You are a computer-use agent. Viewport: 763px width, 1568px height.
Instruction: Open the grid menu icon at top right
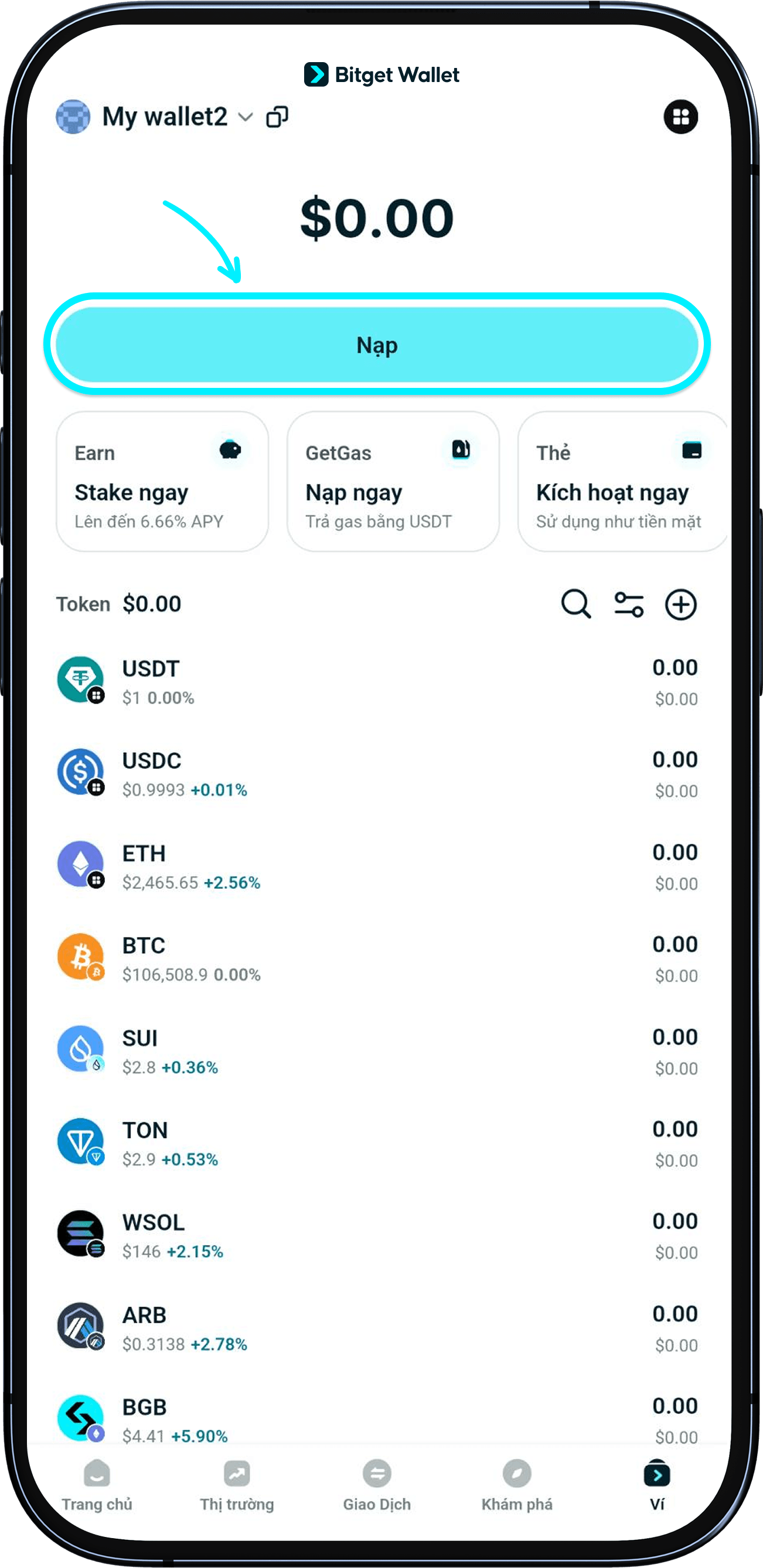pos(680,116)
